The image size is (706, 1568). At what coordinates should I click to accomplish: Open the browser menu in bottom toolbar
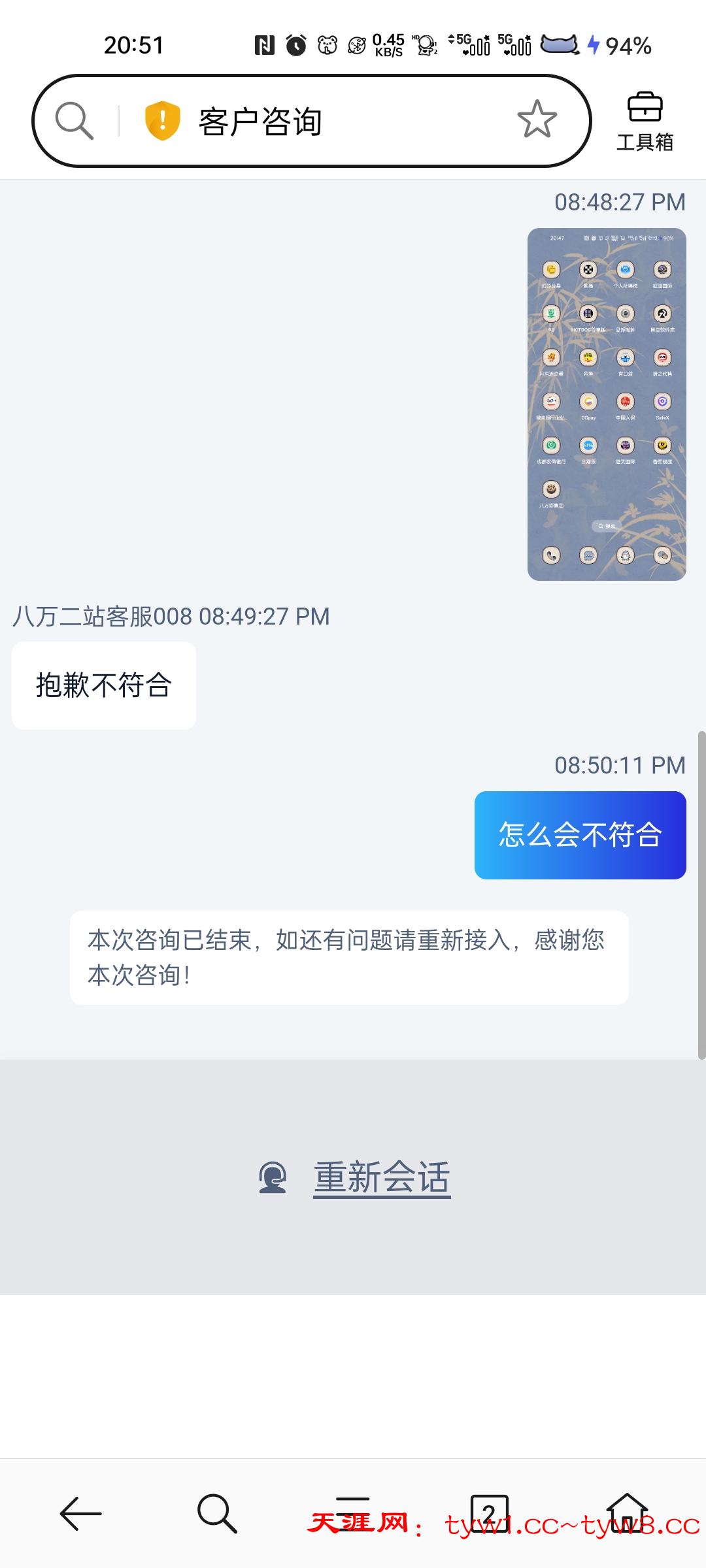[353, 1511]
